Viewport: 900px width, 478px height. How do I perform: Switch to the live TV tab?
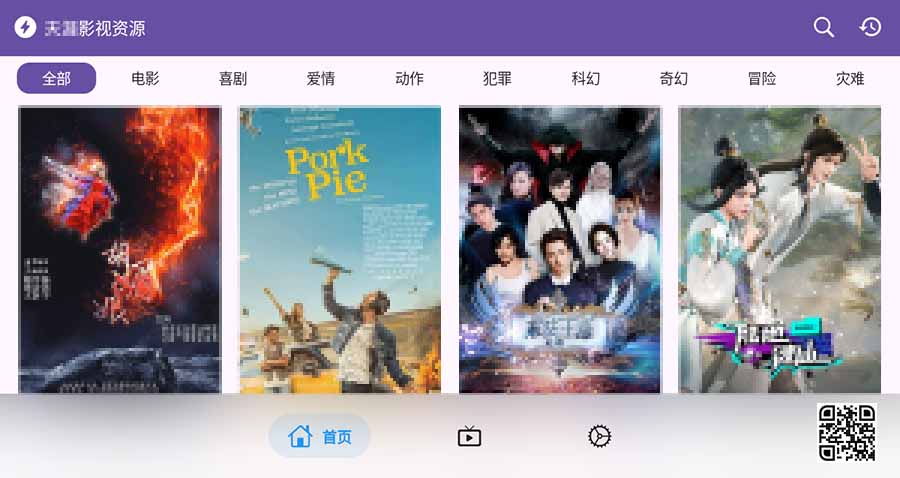tap(469, 437)
